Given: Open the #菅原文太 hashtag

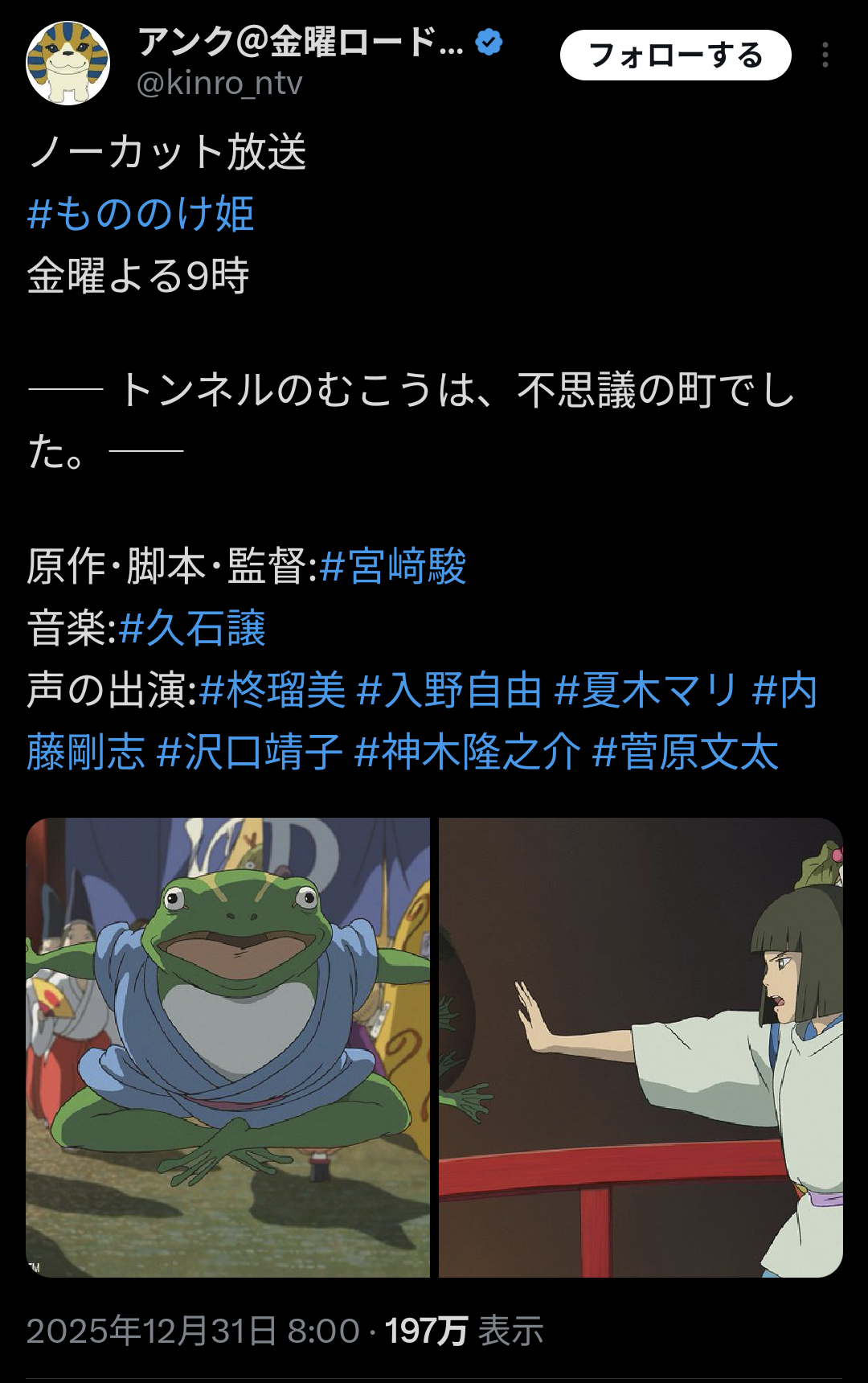Looking at the screenshot, I should [x=685, y=752].
